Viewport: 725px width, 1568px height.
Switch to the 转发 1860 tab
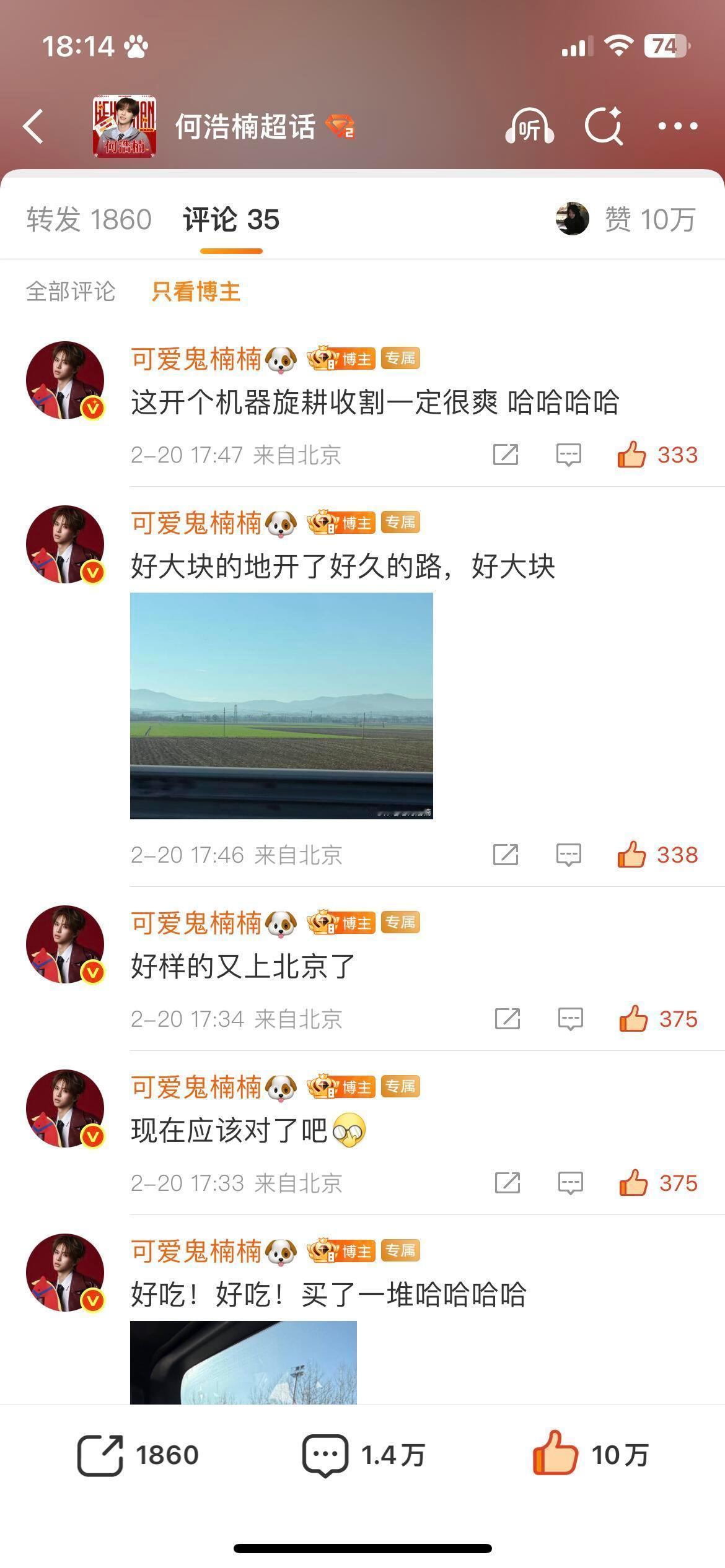click(x=89, y=220)
